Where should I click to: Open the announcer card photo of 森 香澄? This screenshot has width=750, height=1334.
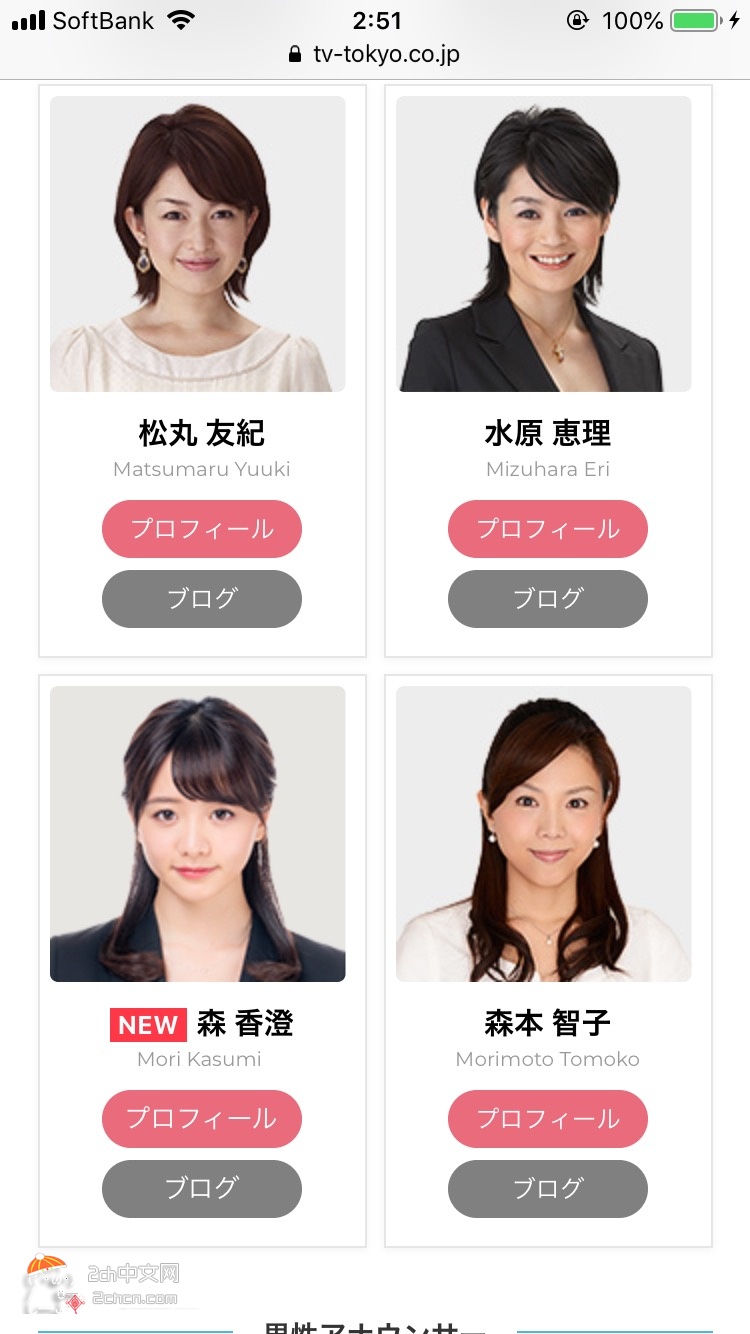pos(197,833)
